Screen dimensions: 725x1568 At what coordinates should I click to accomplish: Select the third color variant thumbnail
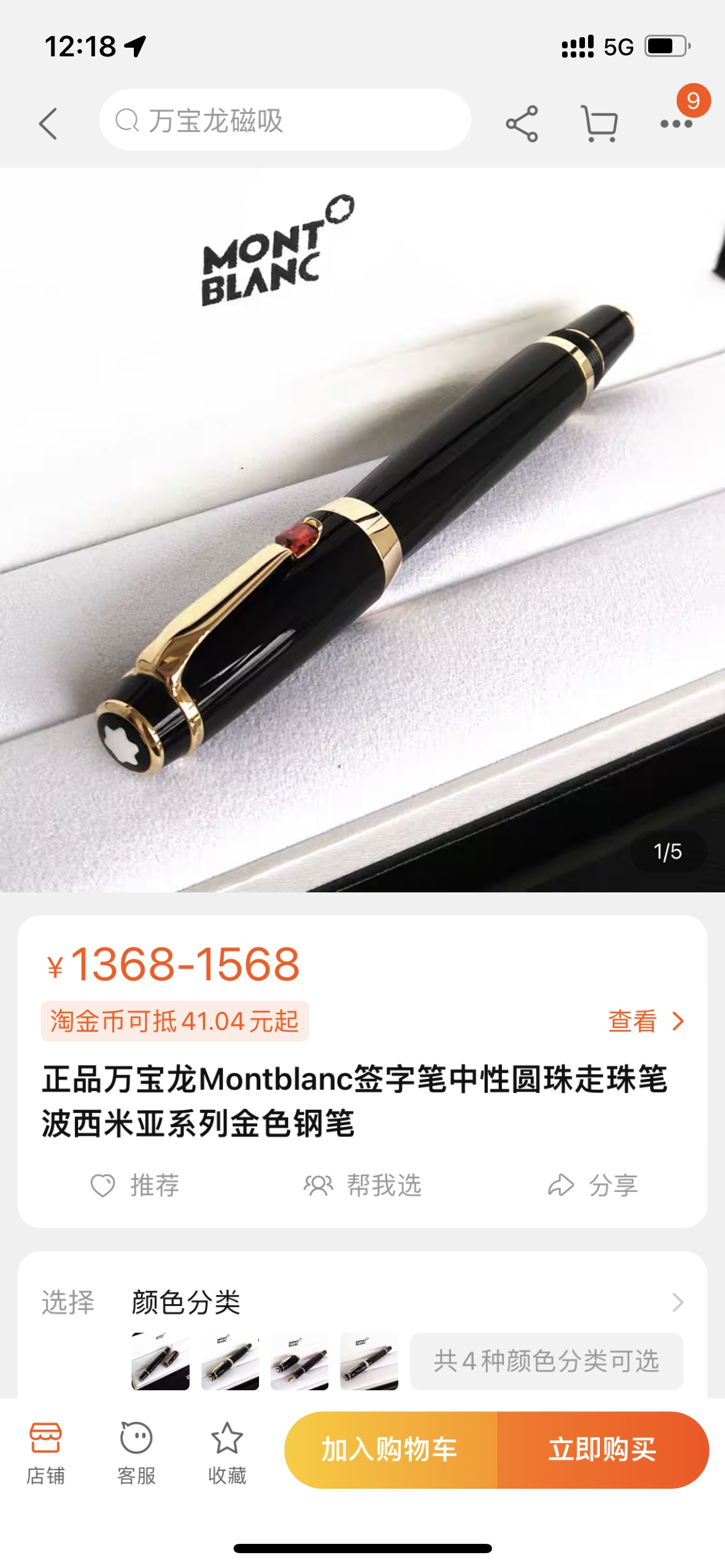pos(299,1361)
